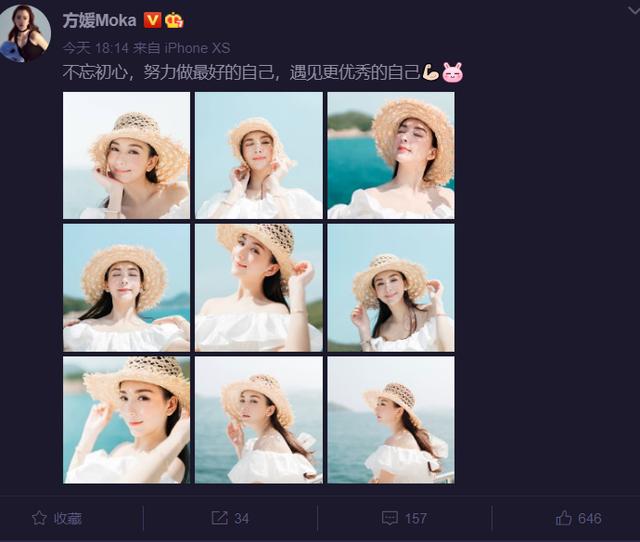This screenshot has width=640, height=542.
Task: Open the poster's profile avatar
Action: tap(27, 31)
